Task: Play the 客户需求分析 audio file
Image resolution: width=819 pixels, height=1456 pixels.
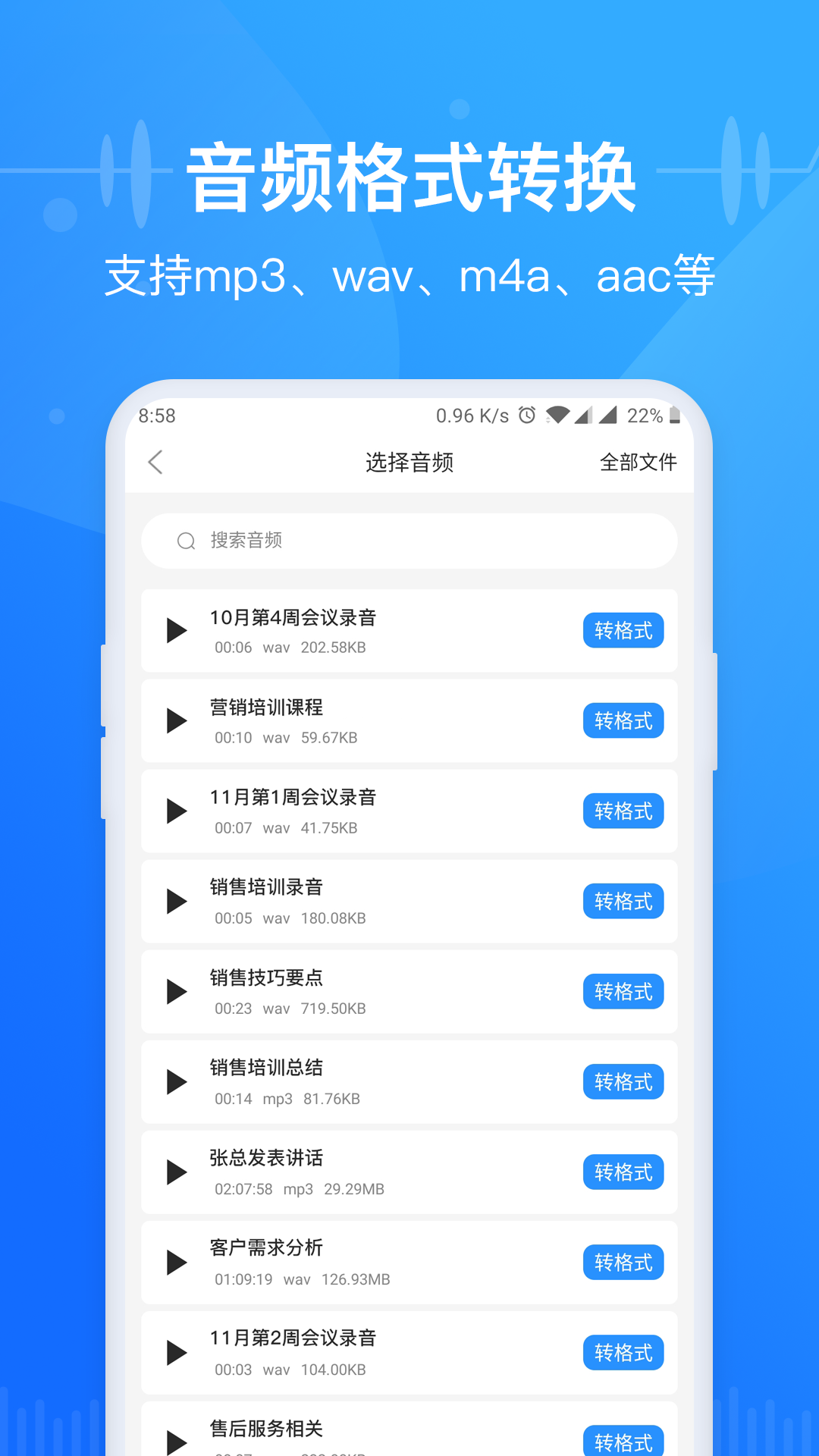Action: coord(175,1263)
